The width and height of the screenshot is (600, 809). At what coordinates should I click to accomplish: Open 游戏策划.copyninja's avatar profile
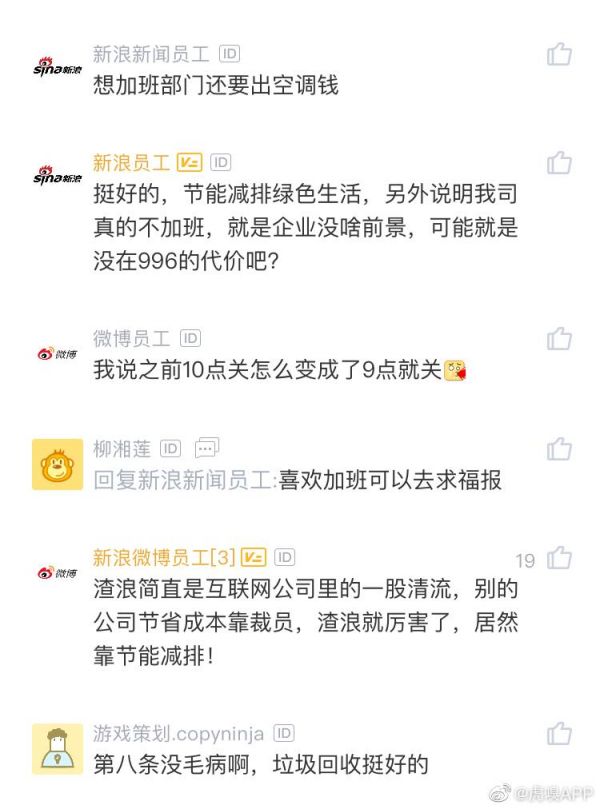point(57,749)
